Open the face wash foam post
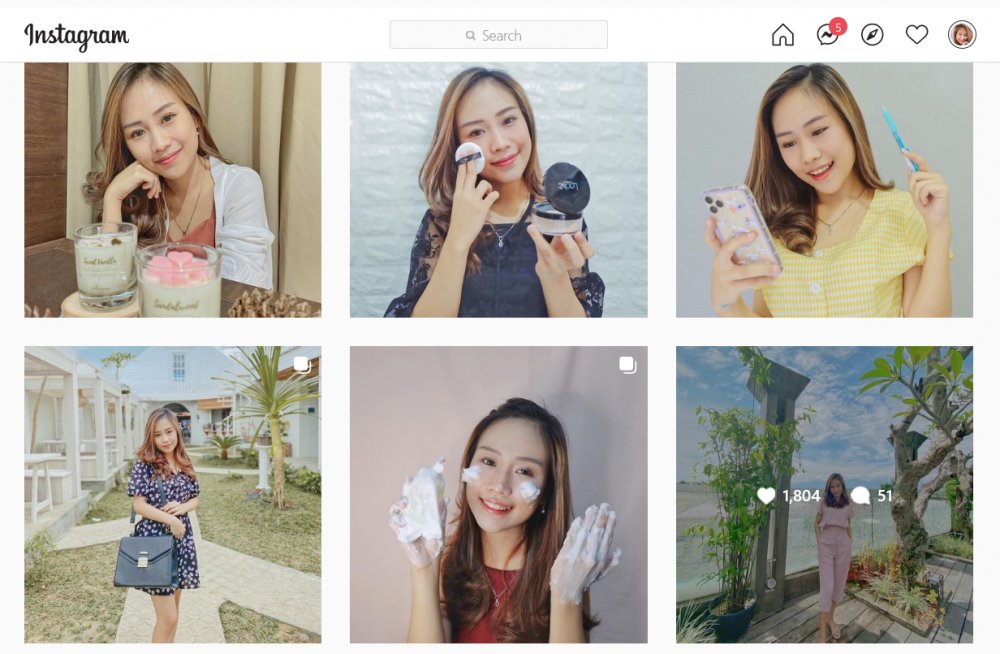1000x654 pixels. [498, 494]
